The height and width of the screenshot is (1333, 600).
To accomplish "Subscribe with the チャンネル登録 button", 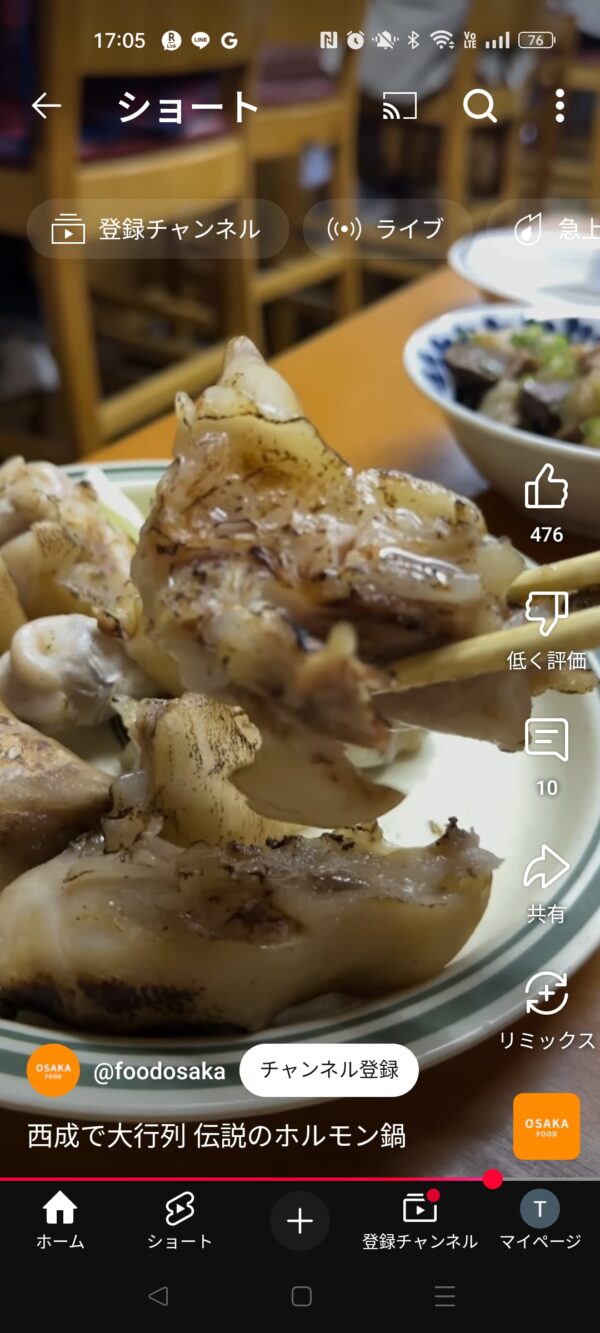I will point(329,1070).
